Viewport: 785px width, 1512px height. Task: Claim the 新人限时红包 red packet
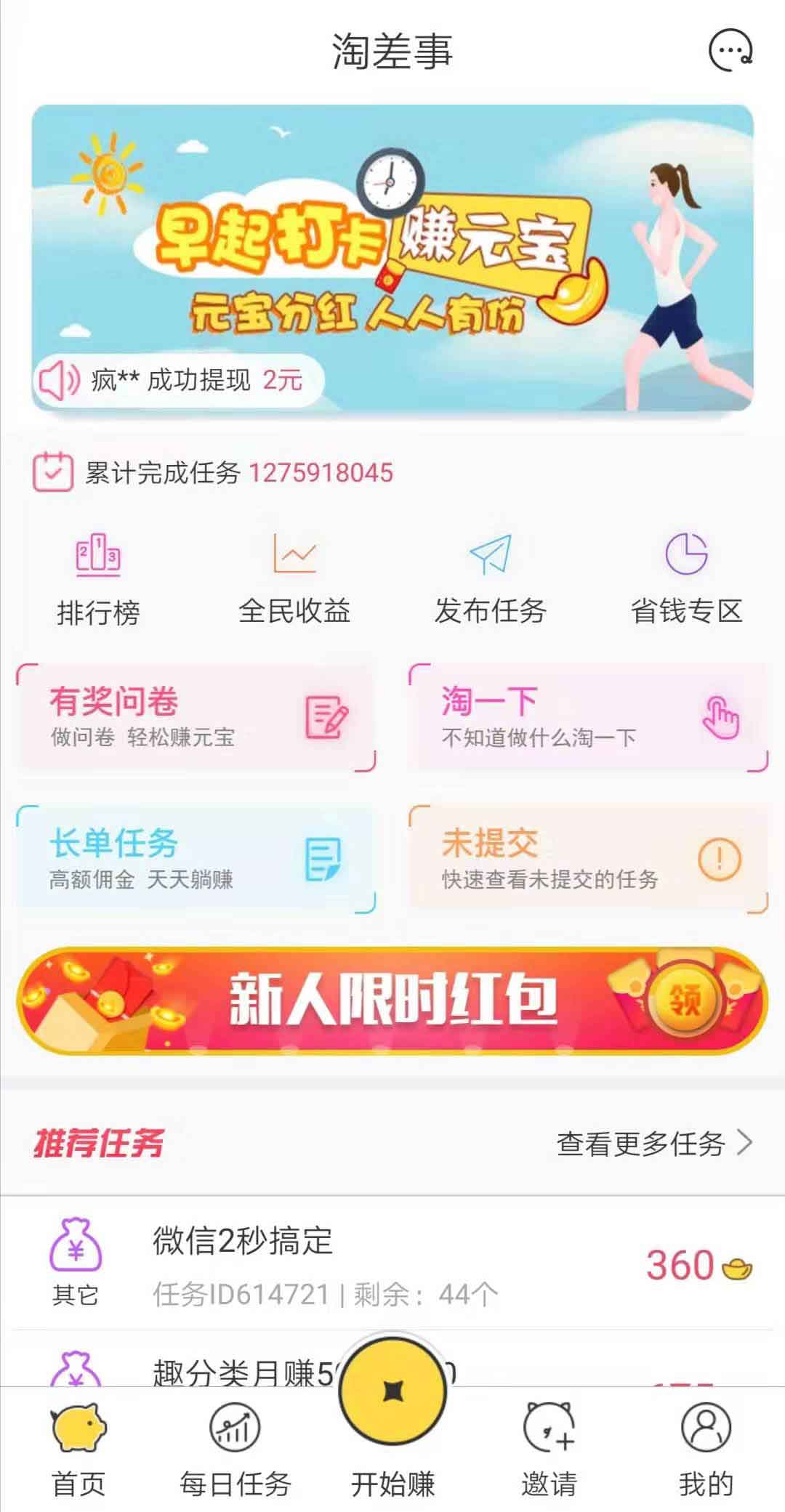point(392,1000)
